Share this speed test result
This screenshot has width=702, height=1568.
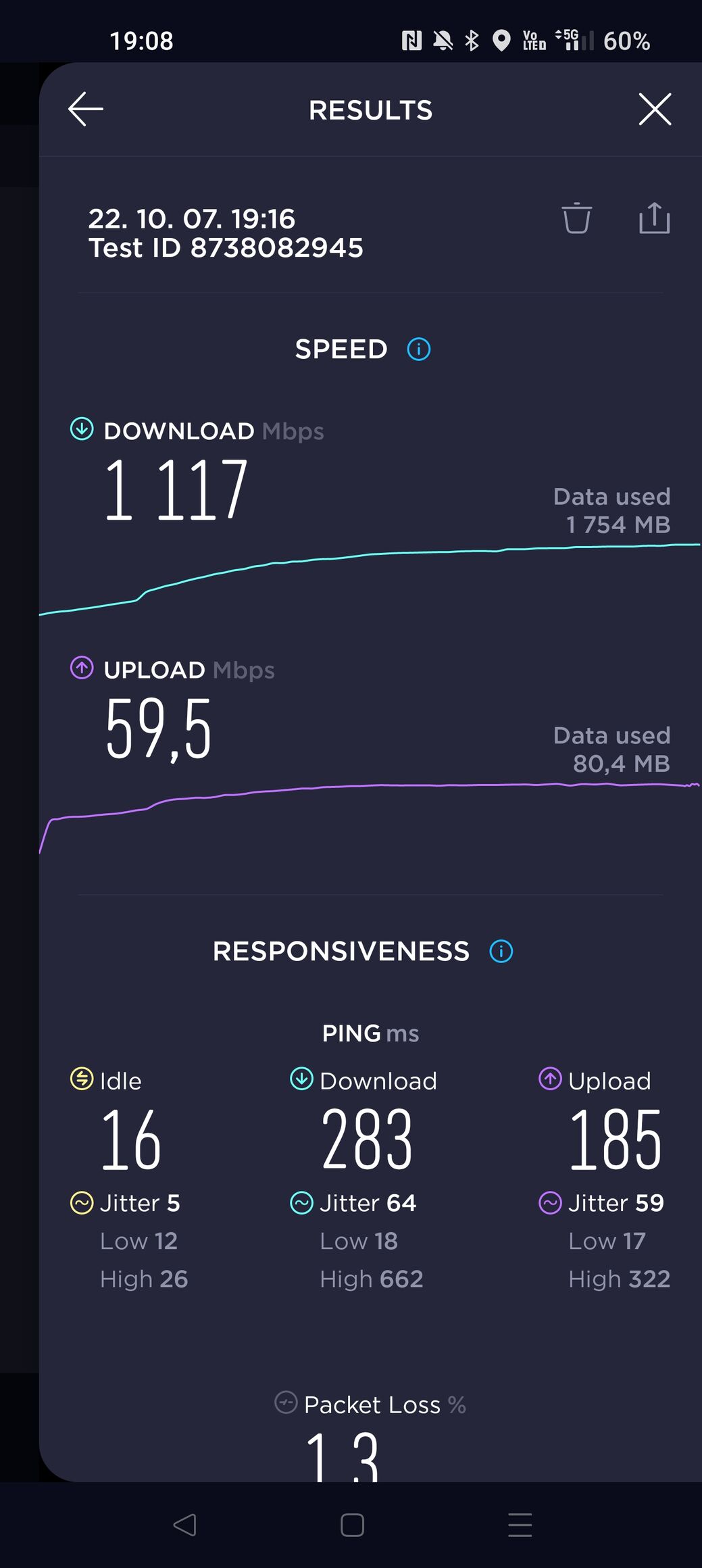tap(654, 218)
